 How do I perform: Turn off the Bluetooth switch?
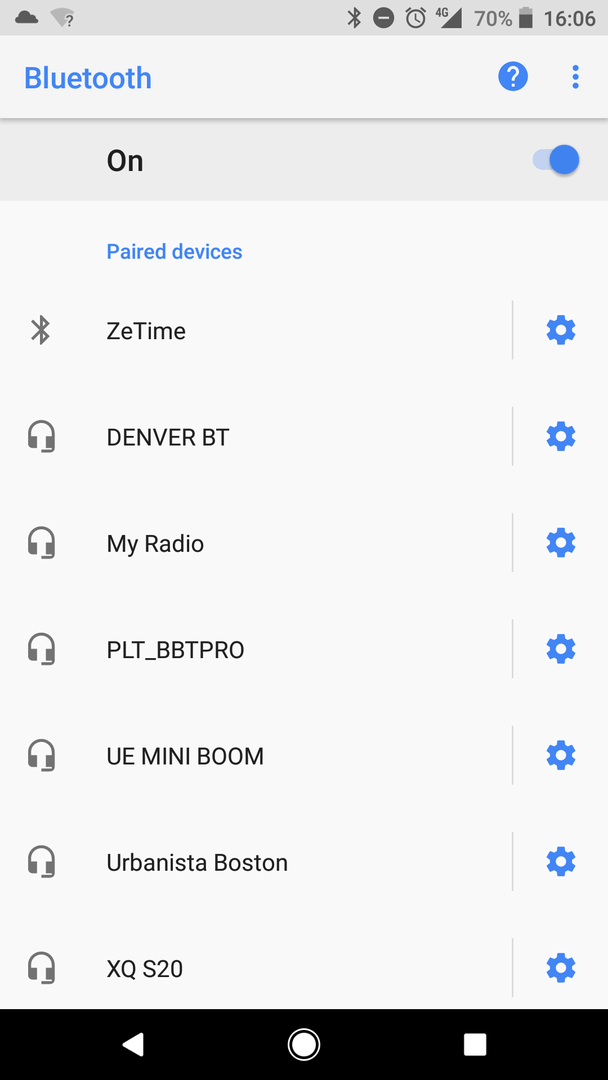[557, 160]
